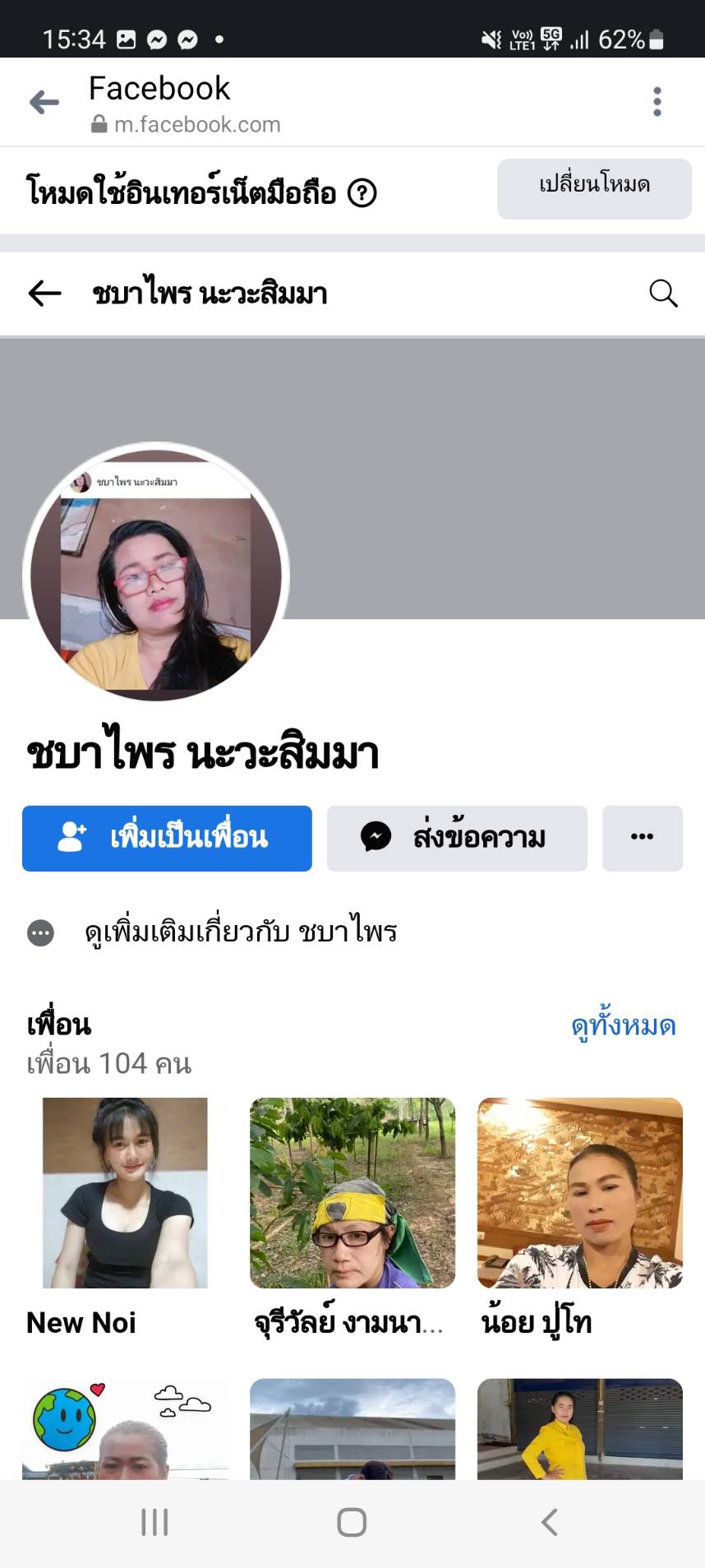Add friend with the เพิ่มเป็นเพื่อน button
The width and height of the screenshot is (705, 1568).
coord(167,838)
